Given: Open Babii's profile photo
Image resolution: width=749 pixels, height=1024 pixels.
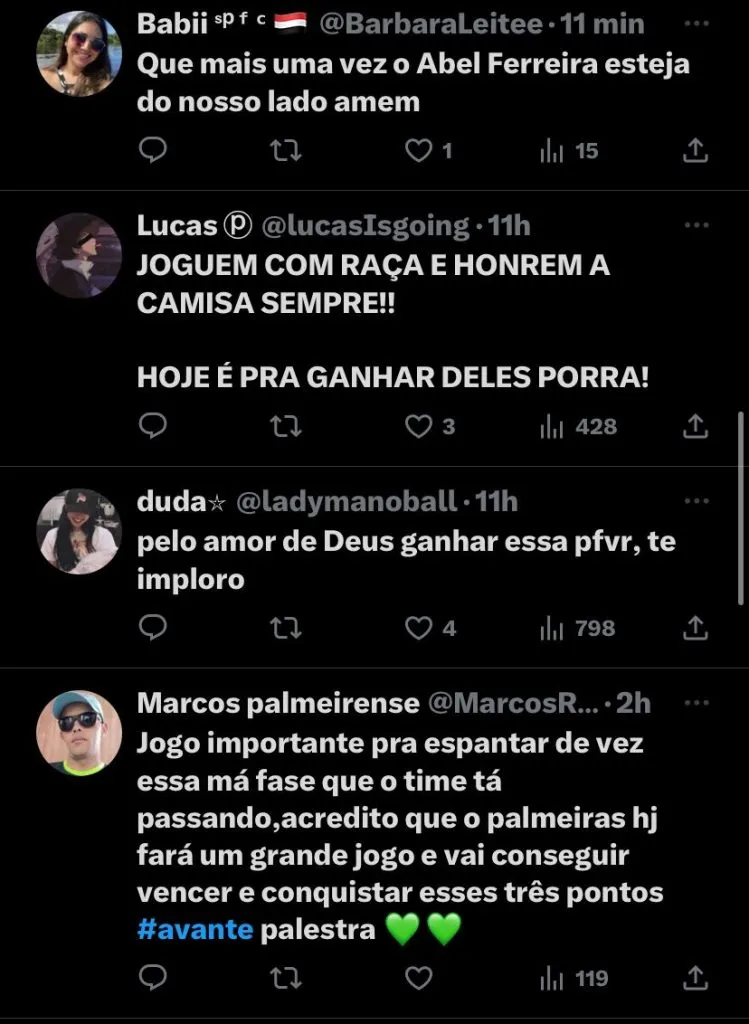Looking at the screenshot, I should (79, 53).
